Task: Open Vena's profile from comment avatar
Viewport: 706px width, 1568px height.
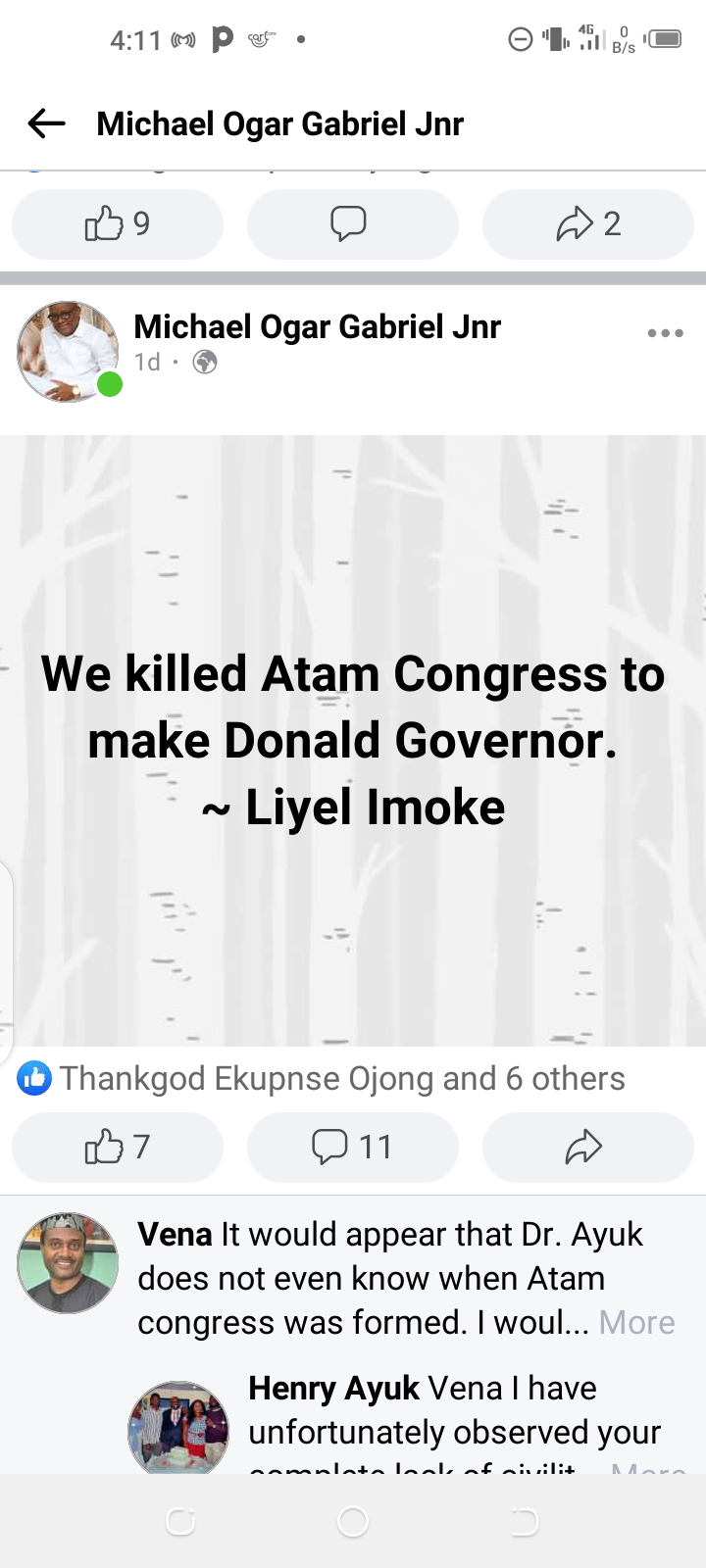Action: pos(68,1263)
